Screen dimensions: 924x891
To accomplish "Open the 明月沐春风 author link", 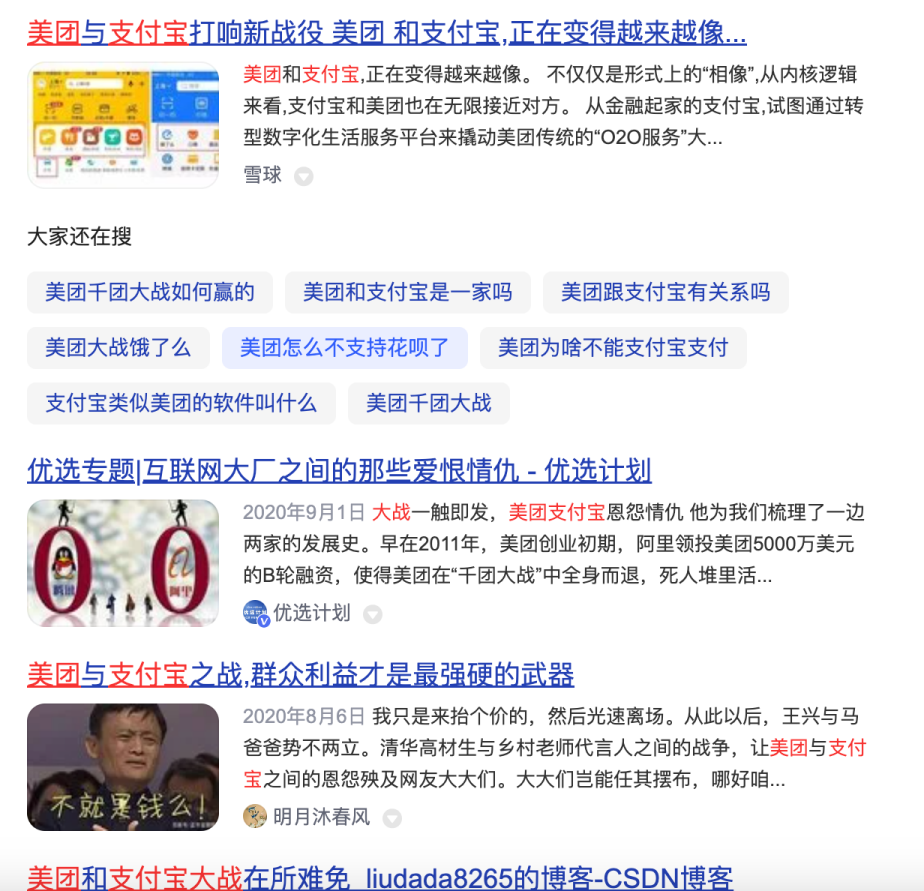I will pyautogui.click(x=321, y=817).
